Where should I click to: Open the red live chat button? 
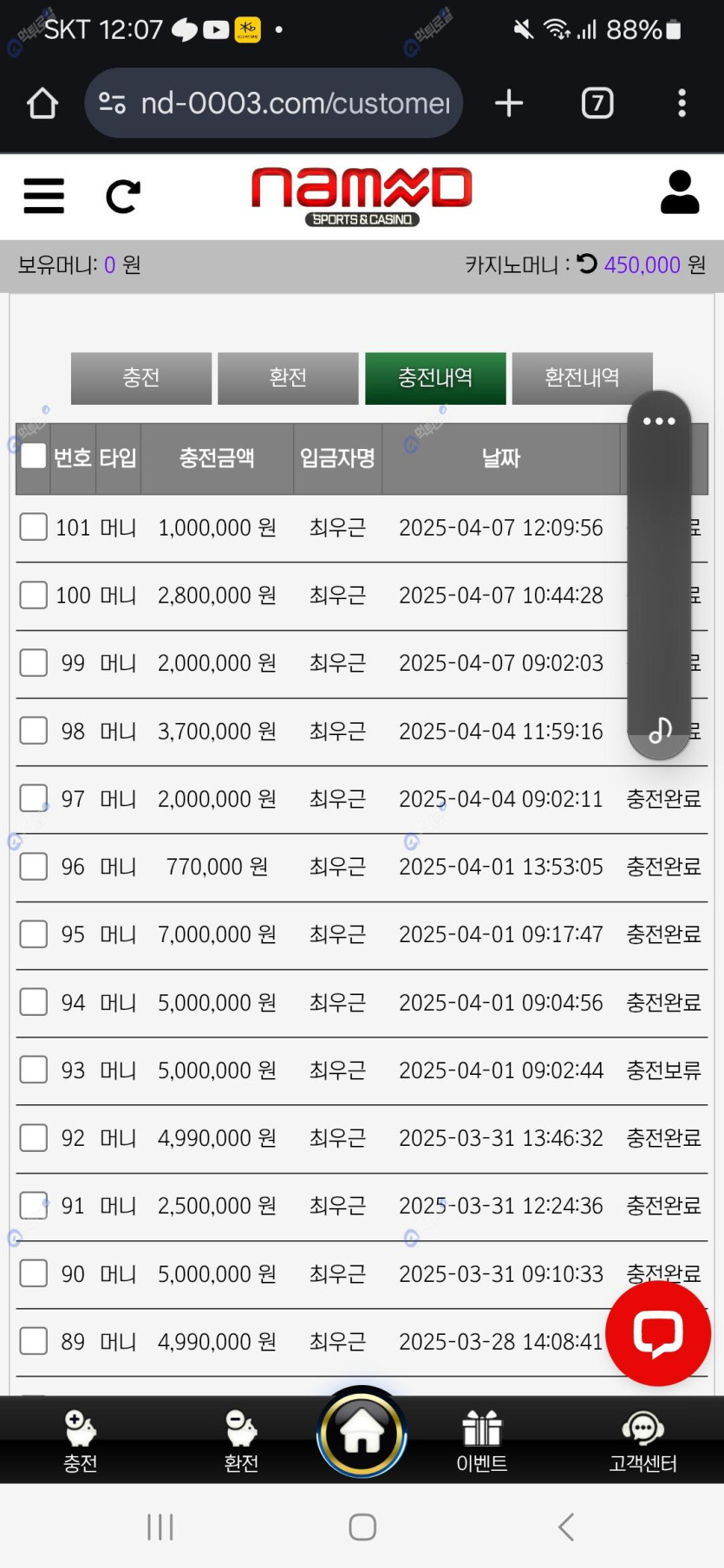pos(658,1333)
